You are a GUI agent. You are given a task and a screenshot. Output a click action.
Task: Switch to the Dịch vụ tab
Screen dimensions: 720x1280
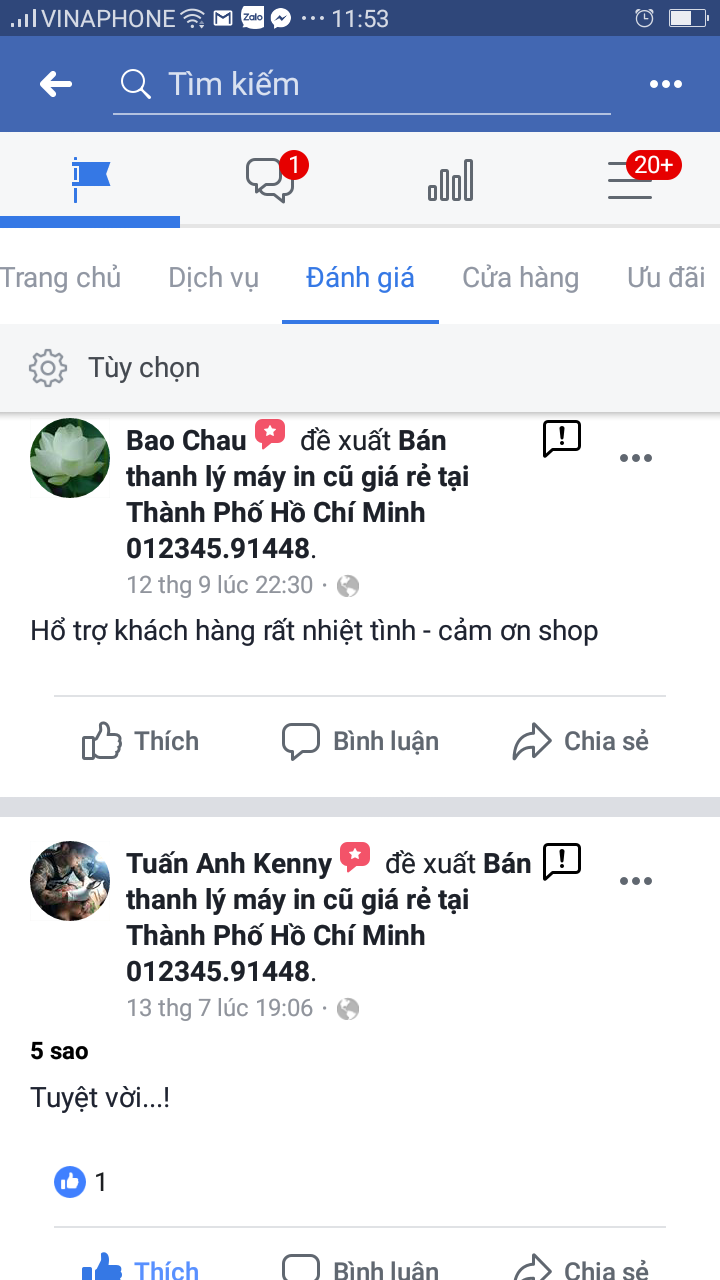(213, 277)
